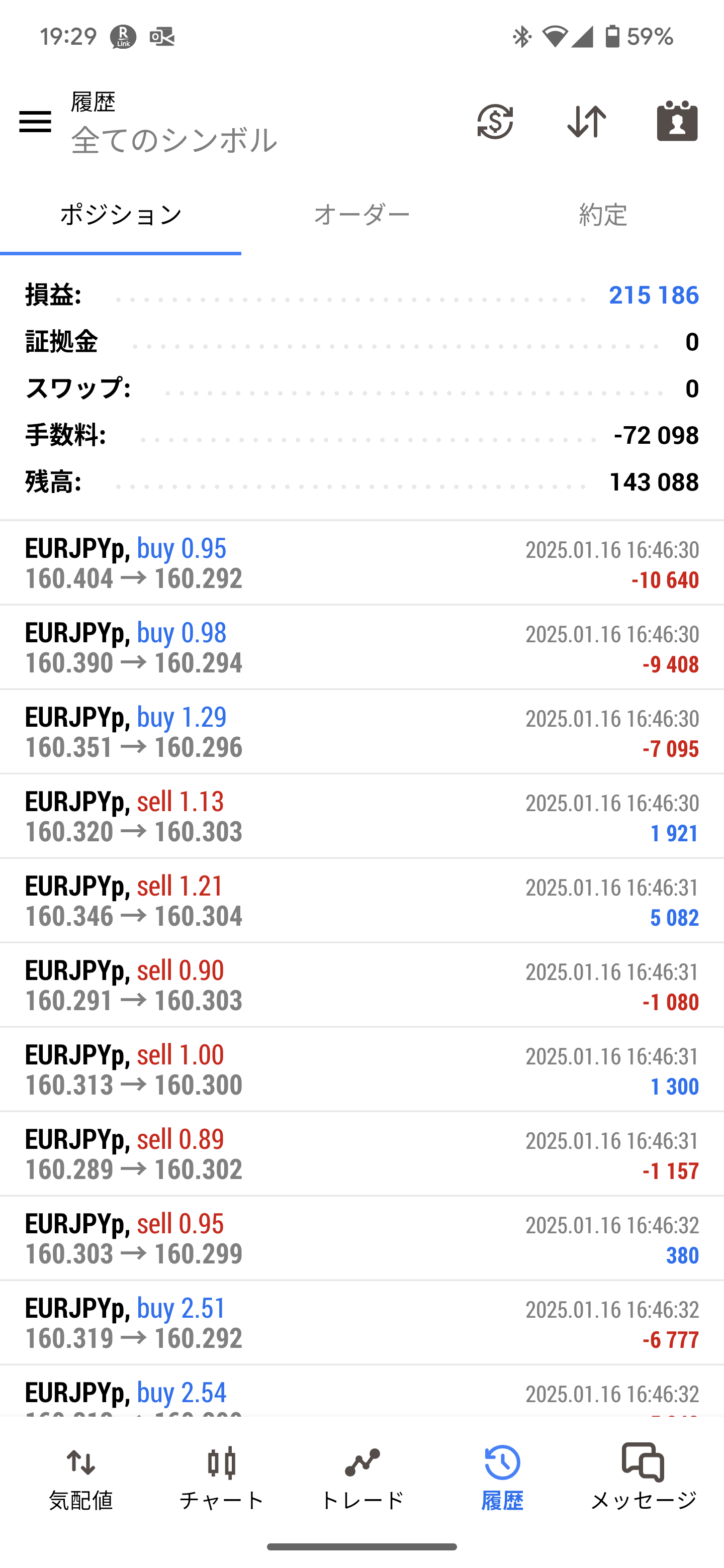724x1568 pixels.
Task: Go to the 気配値 quotes tab
Action: click(x=81, y=1478)
